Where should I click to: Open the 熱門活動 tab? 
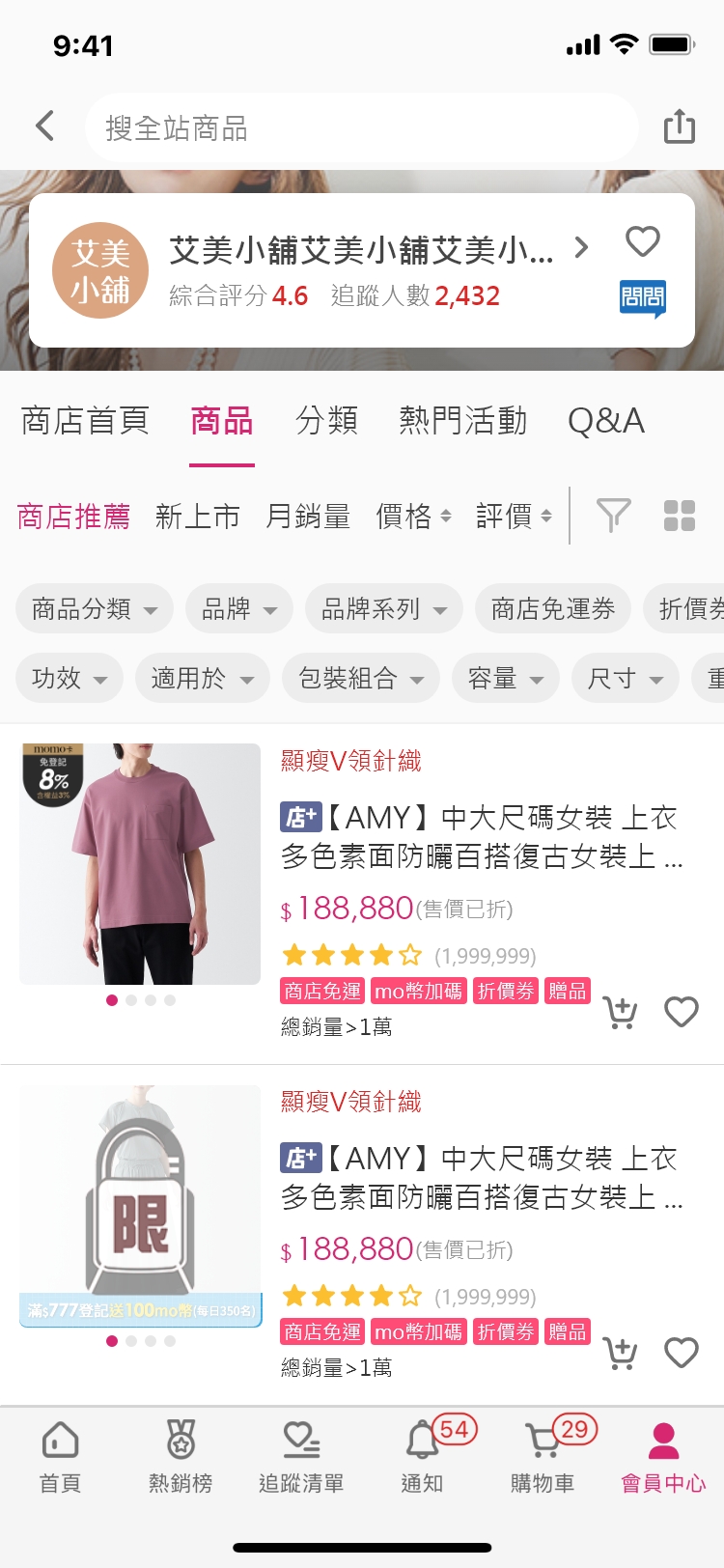click(463, 421)
